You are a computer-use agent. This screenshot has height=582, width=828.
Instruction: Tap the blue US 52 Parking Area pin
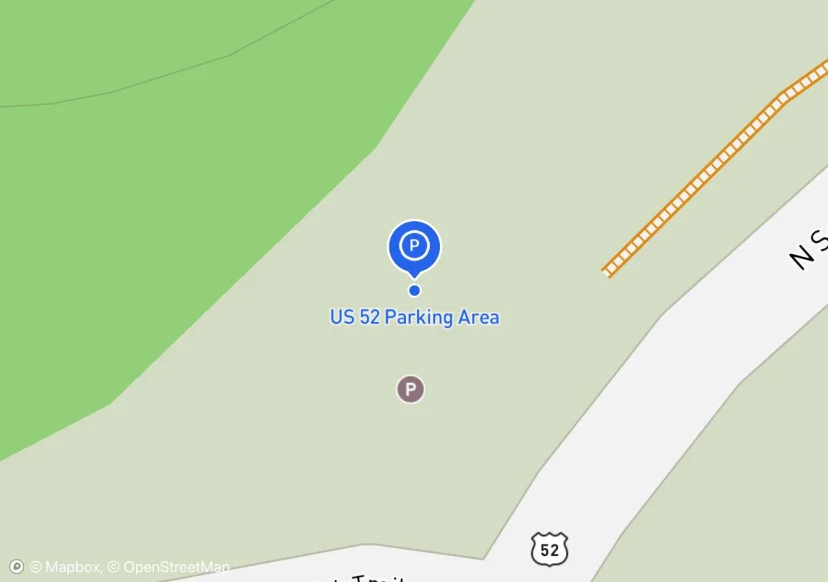pos(414,246)
